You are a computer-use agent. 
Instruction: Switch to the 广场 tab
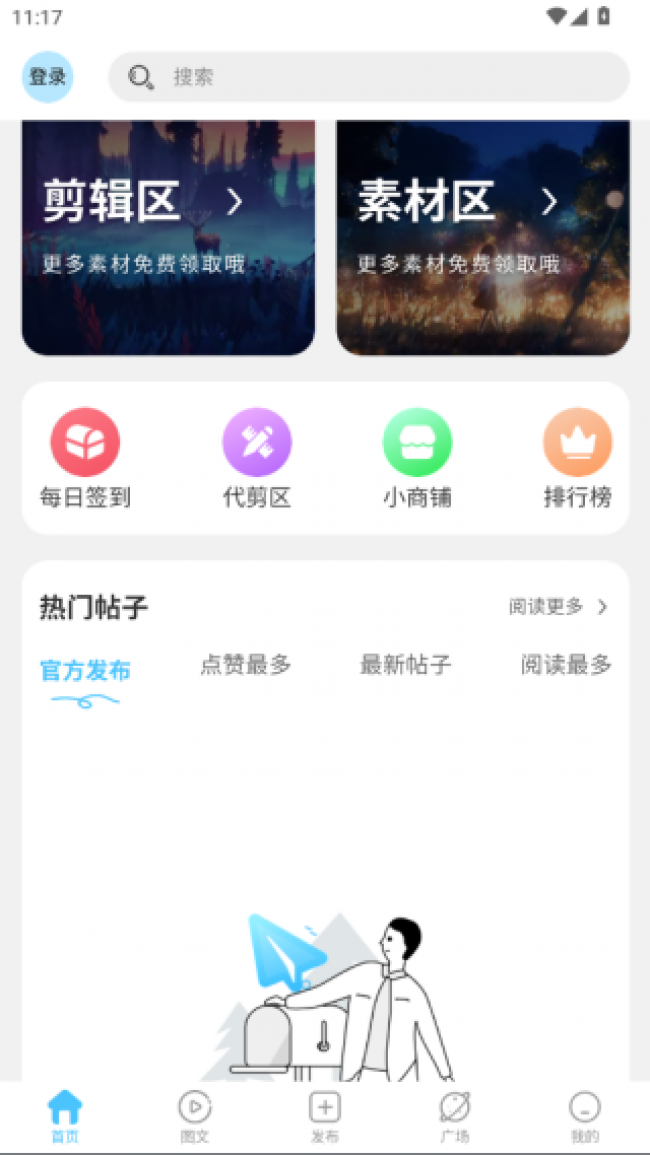(455, 1116)
